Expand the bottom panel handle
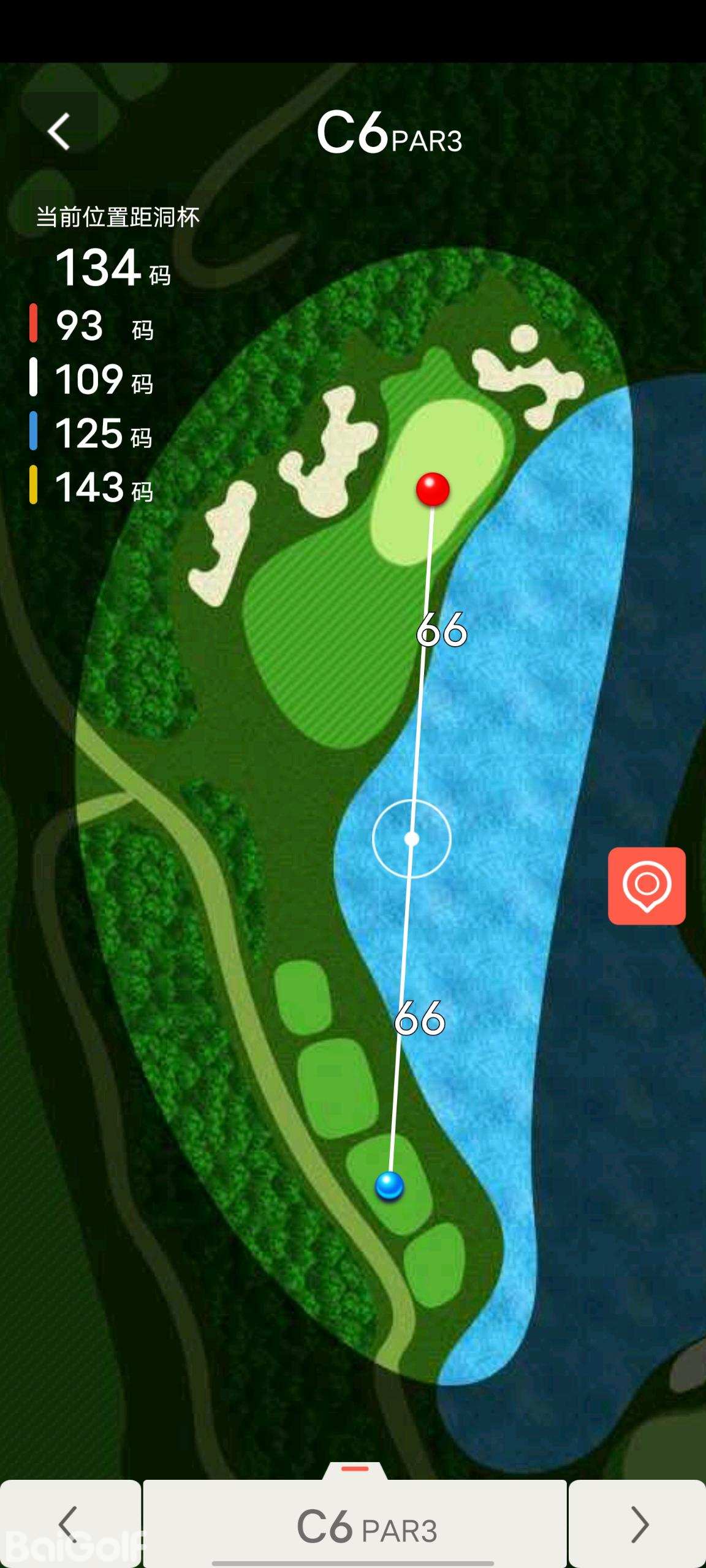This screenshot has width=706, height=1568. pos(355,1470)
